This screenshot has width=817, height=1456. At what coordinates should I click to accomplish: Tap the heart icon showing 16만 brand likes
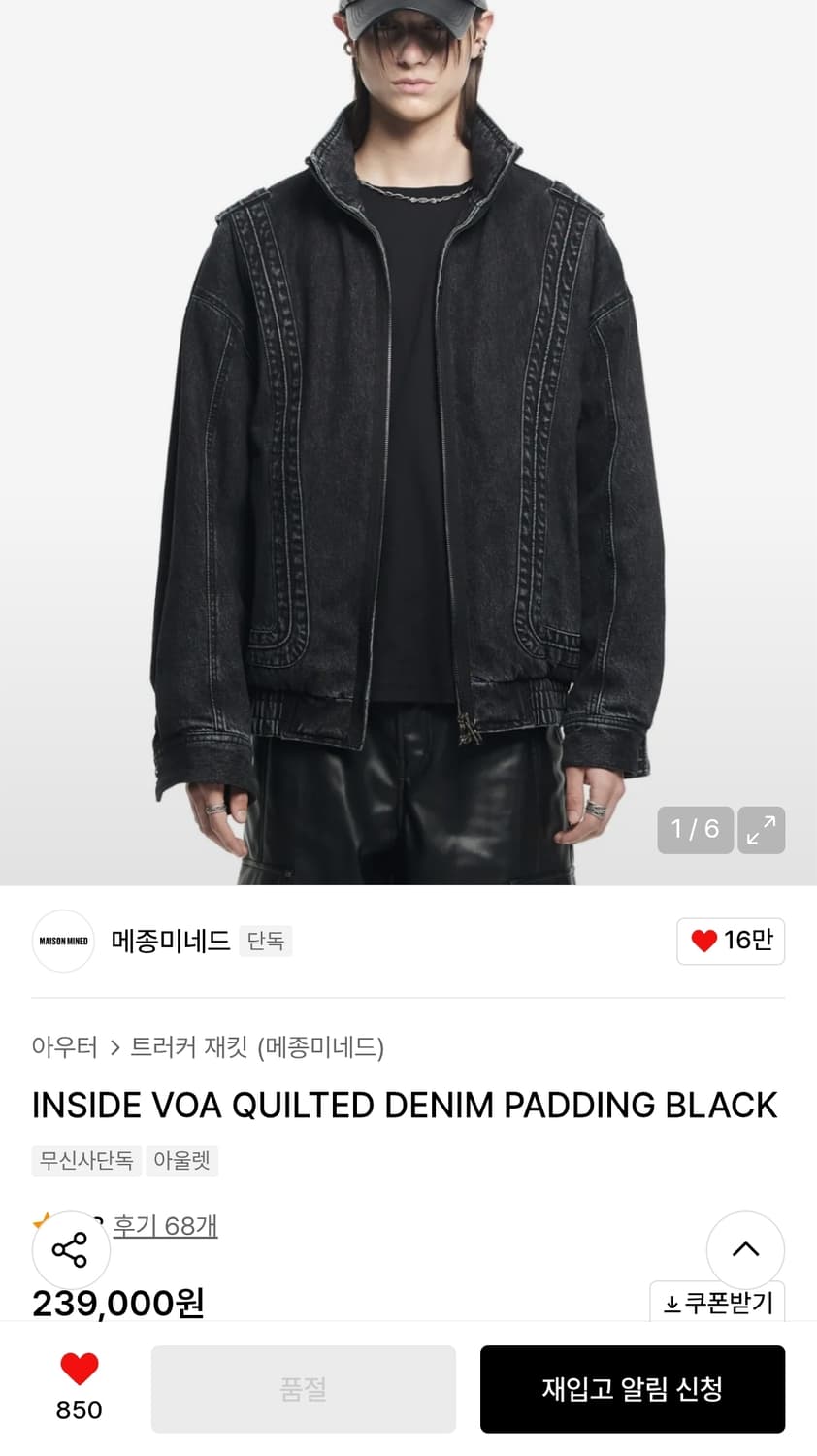pyautogui.click(x=730, y=941)
